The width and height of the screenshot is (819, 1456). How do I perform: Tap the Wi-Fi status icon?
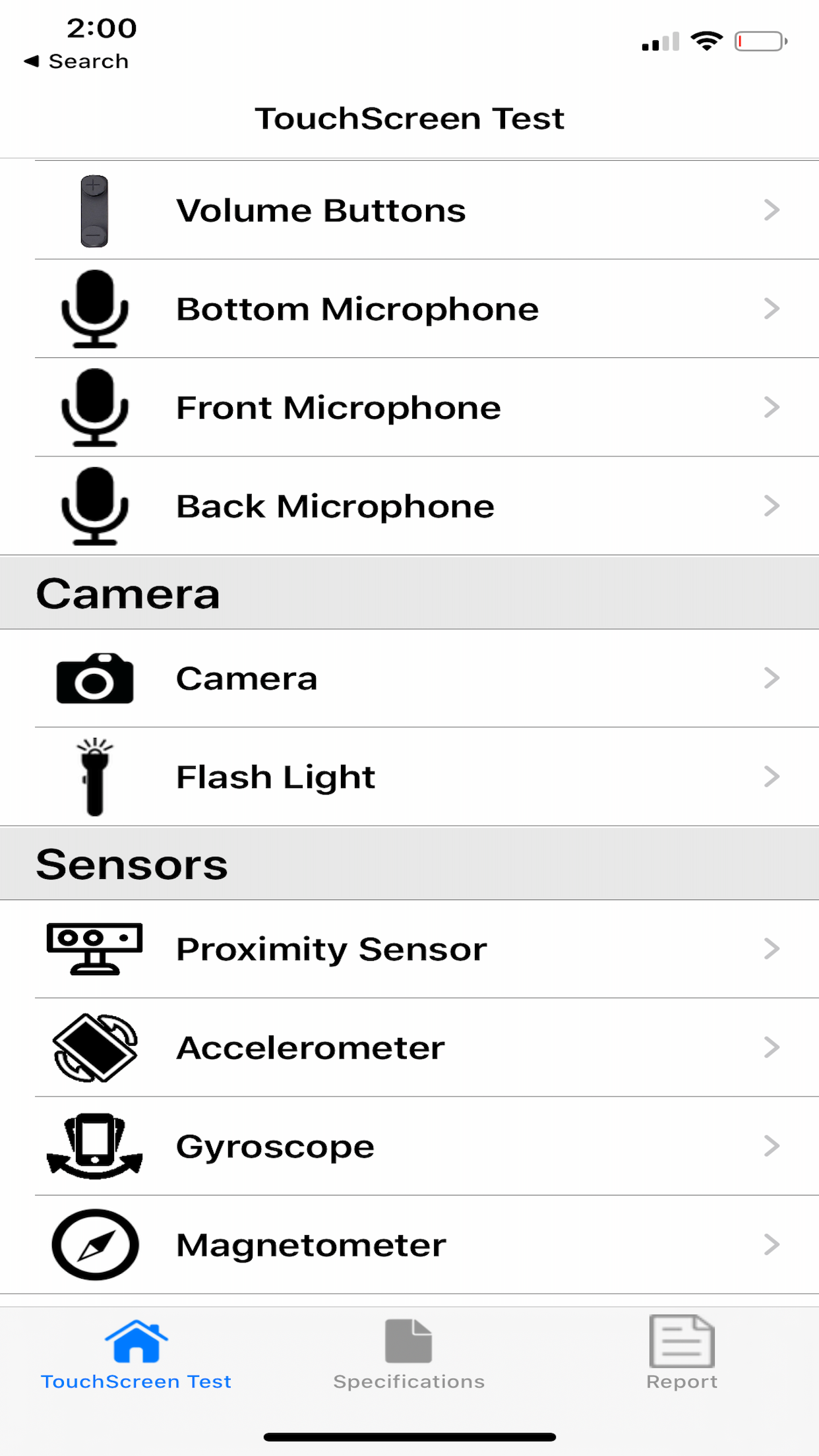tap(705, 41)
